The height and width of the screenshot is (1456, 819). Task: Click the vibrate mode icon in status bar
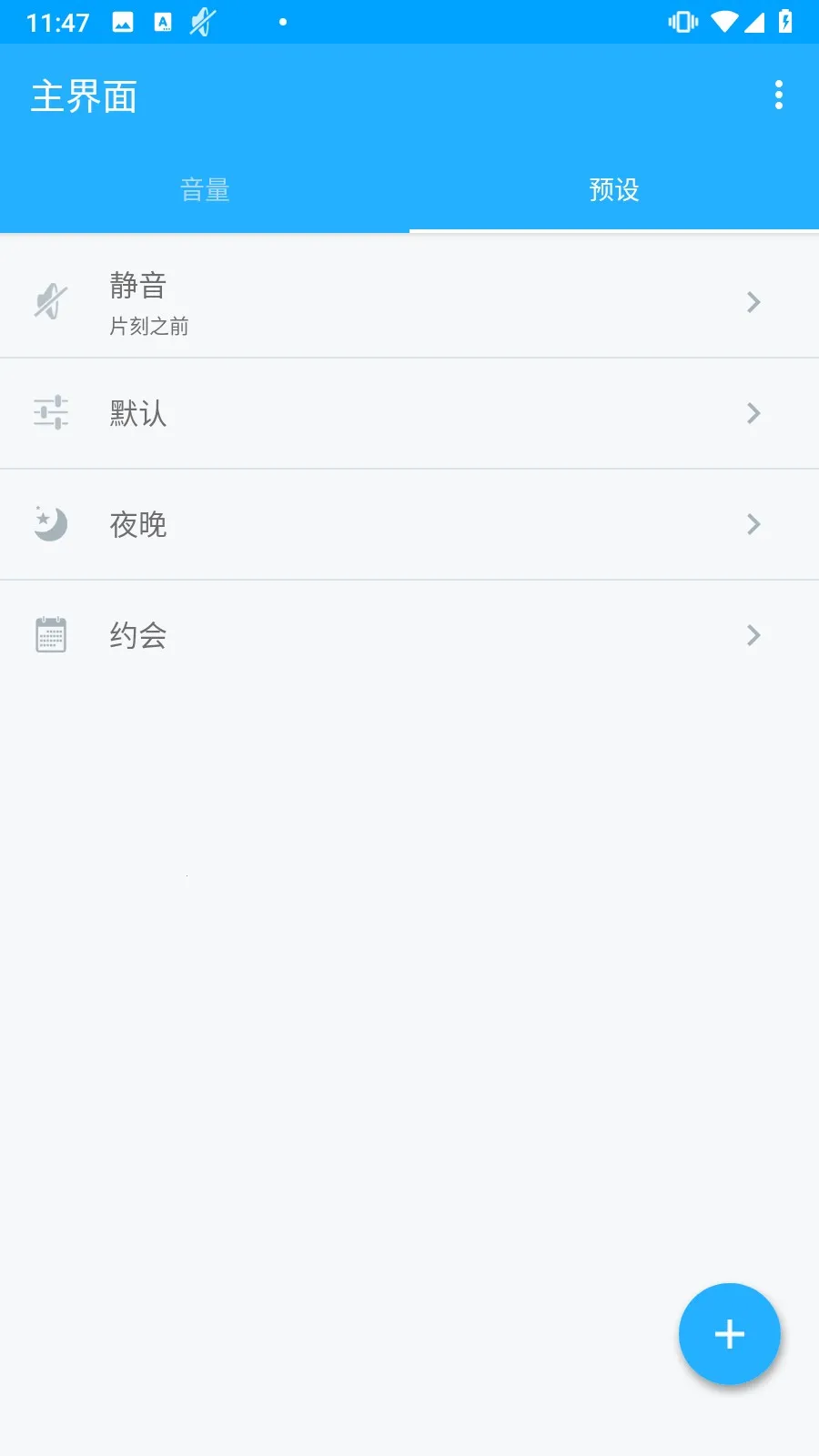pyautogui.click(x=682, y=21)
